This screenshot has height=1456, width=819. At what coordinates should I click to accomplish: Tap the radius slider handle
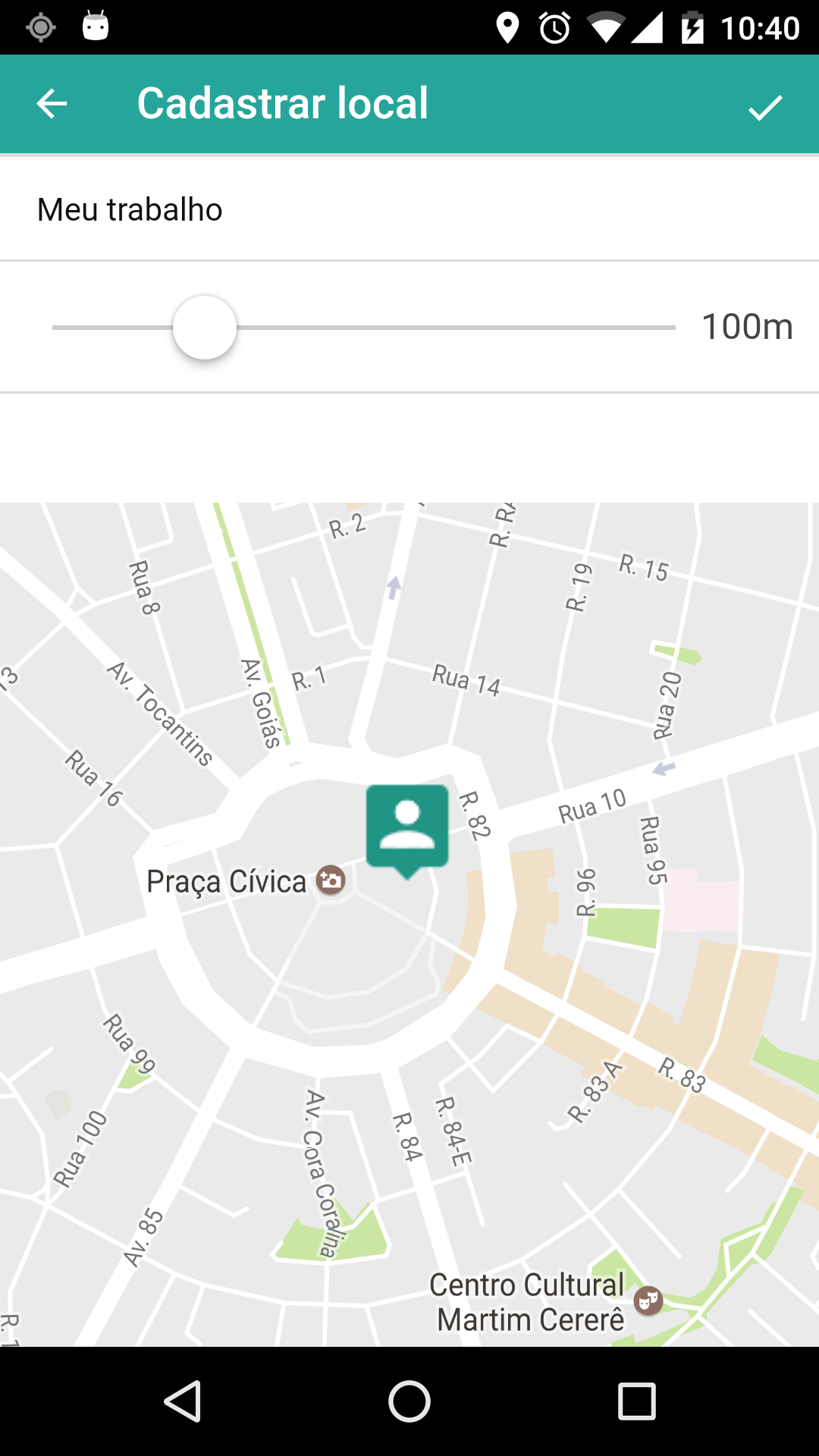click(x=205, y=328)
